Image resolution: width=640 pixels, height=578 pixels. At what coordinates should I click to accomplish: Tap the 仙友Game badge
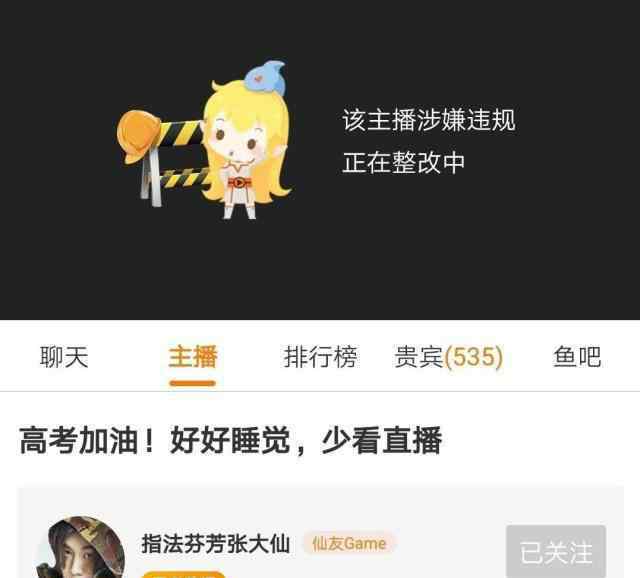tap(349, 544)
